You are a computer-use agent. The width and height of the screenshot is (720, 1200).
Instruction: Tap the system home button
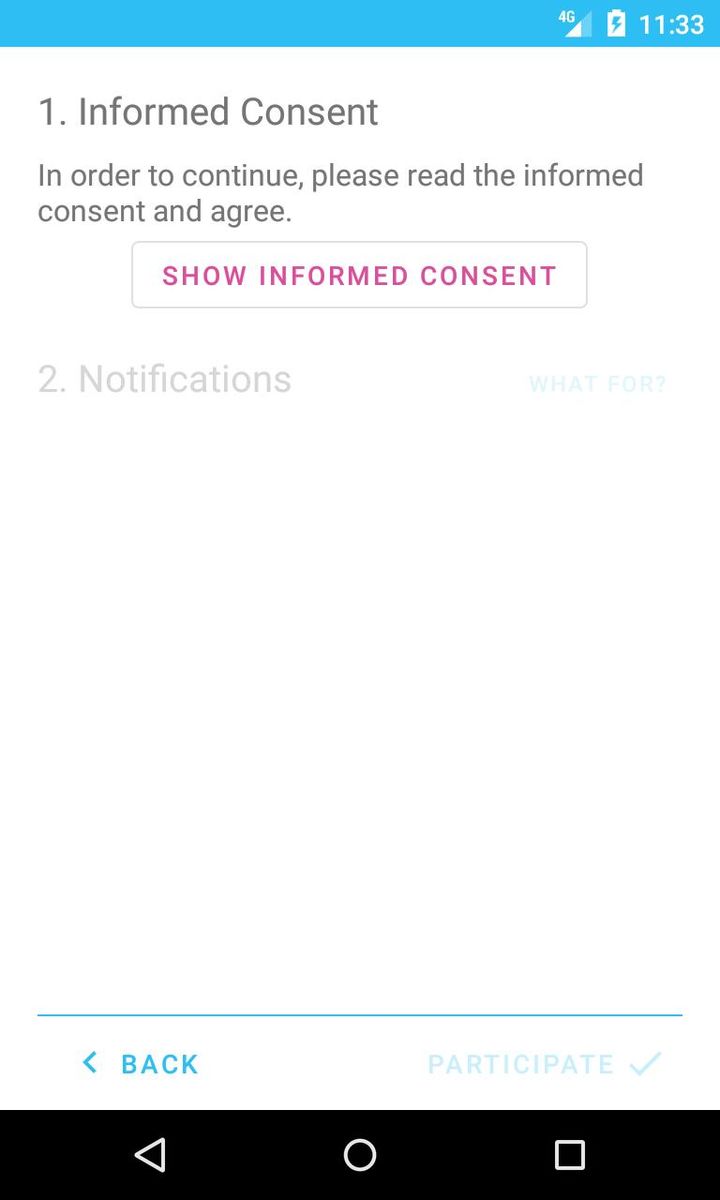point(360,1155)
